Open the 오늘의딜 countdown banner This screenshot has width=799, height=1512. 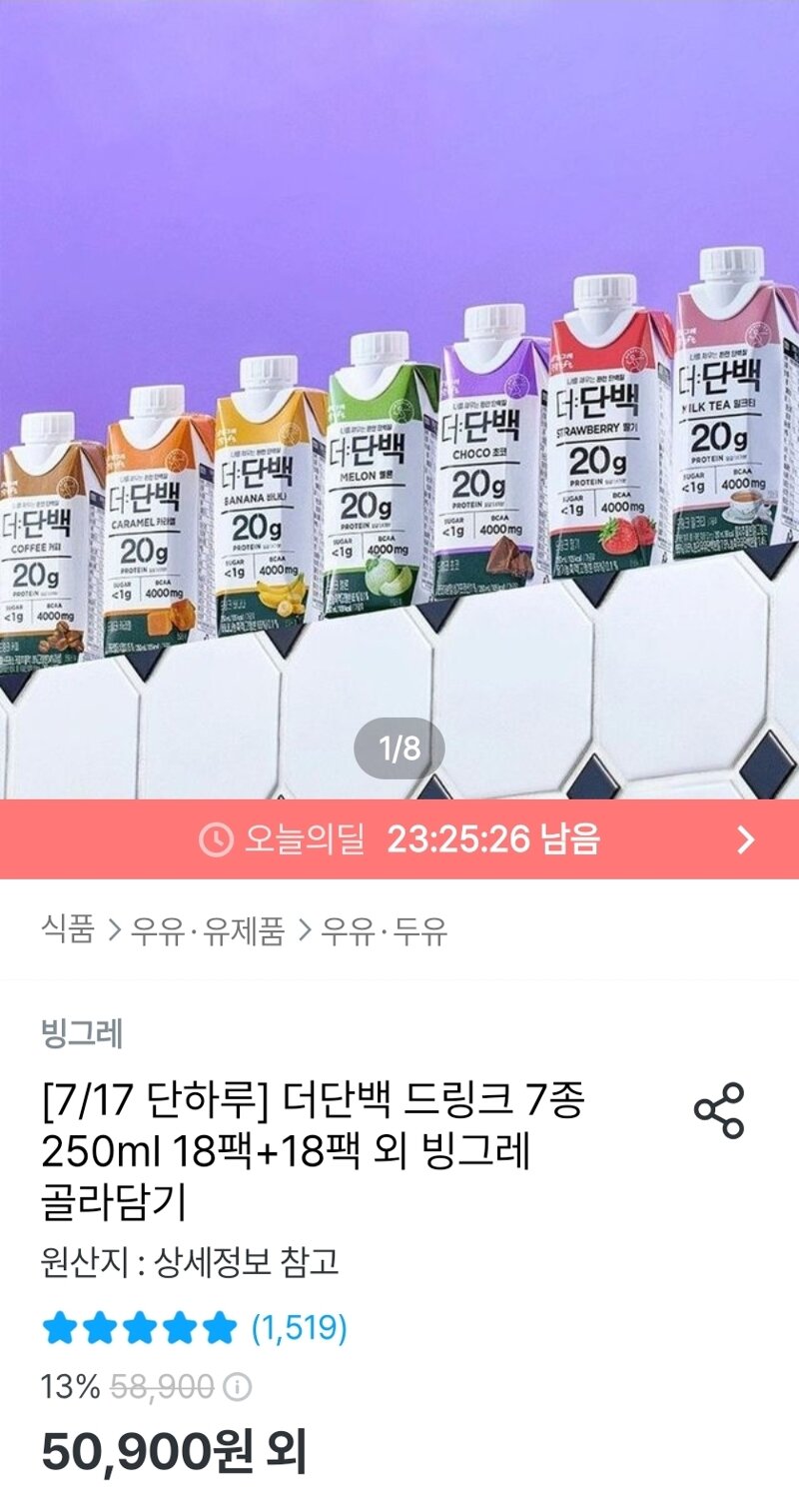click(399, 839)
